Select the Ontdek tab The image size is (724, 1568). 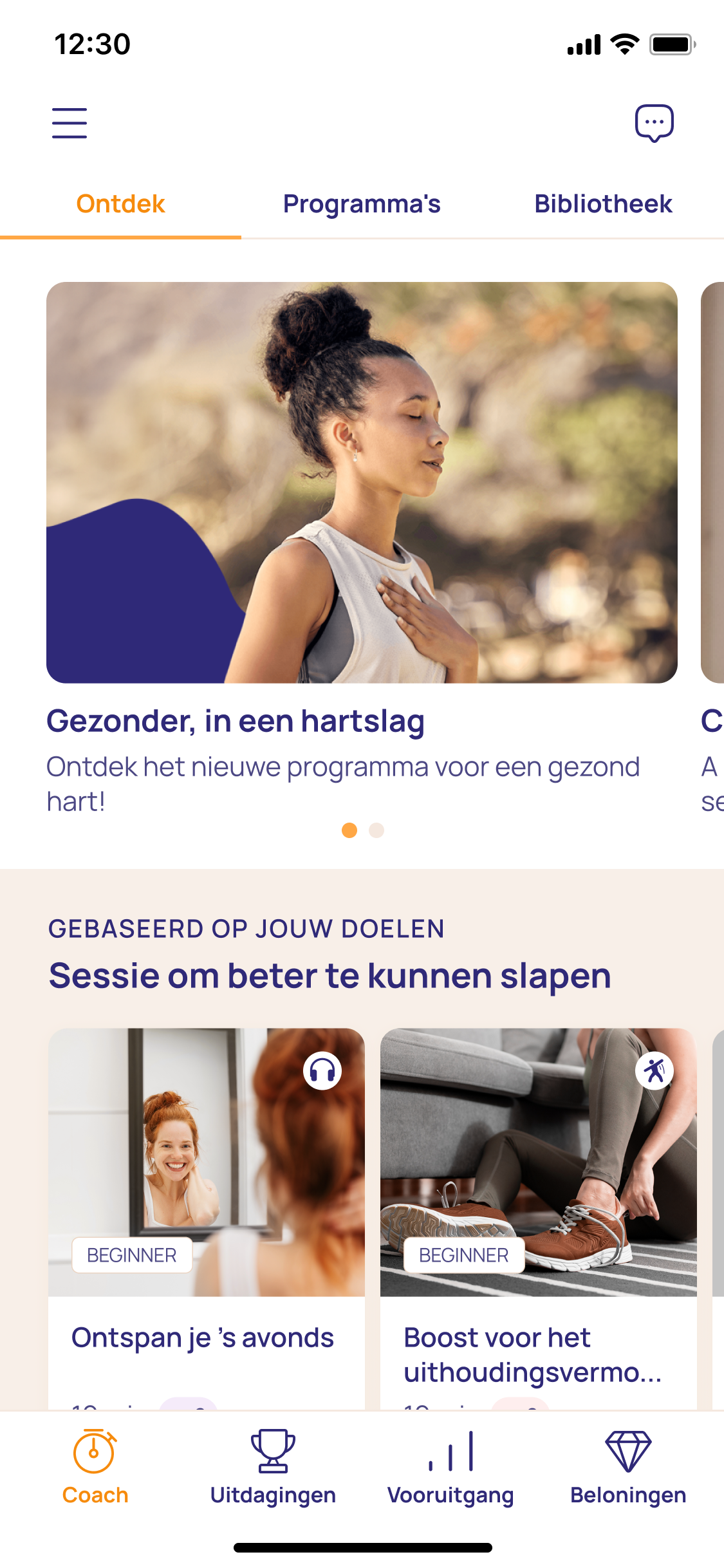pos(120,204)
